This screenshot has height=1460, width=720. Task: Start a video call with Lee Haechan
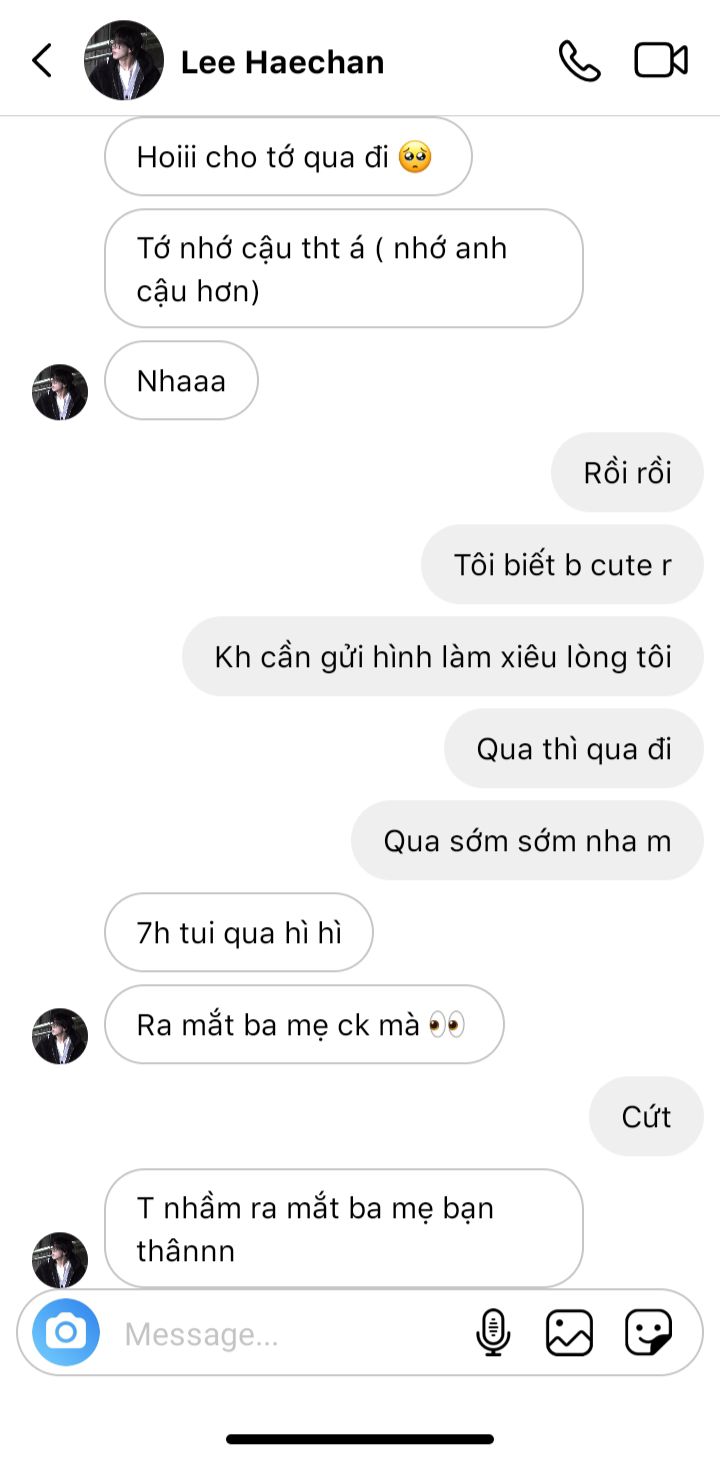(x=661, y=61)
